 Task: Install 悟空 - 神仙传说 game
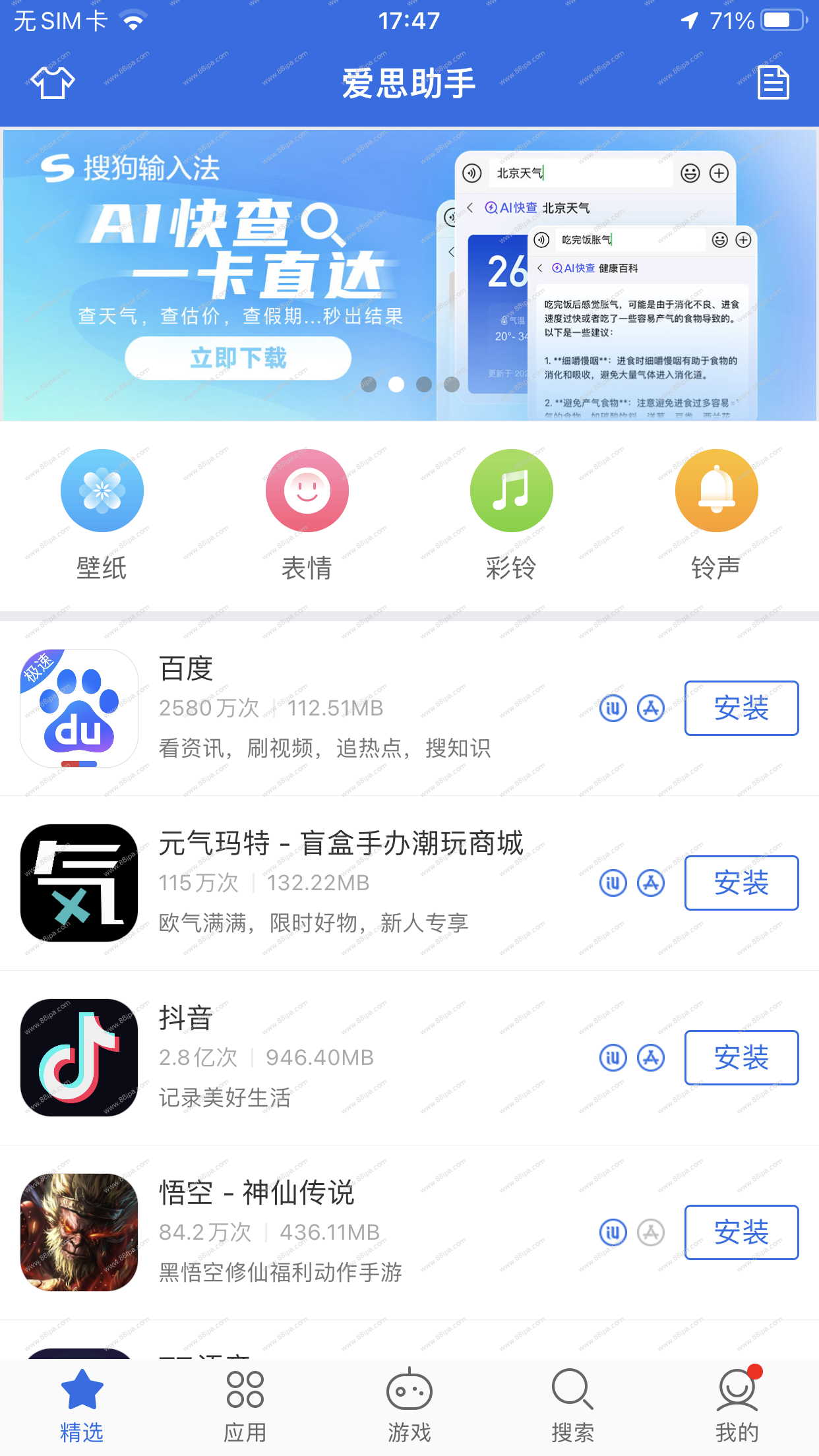click(741, 1232)
